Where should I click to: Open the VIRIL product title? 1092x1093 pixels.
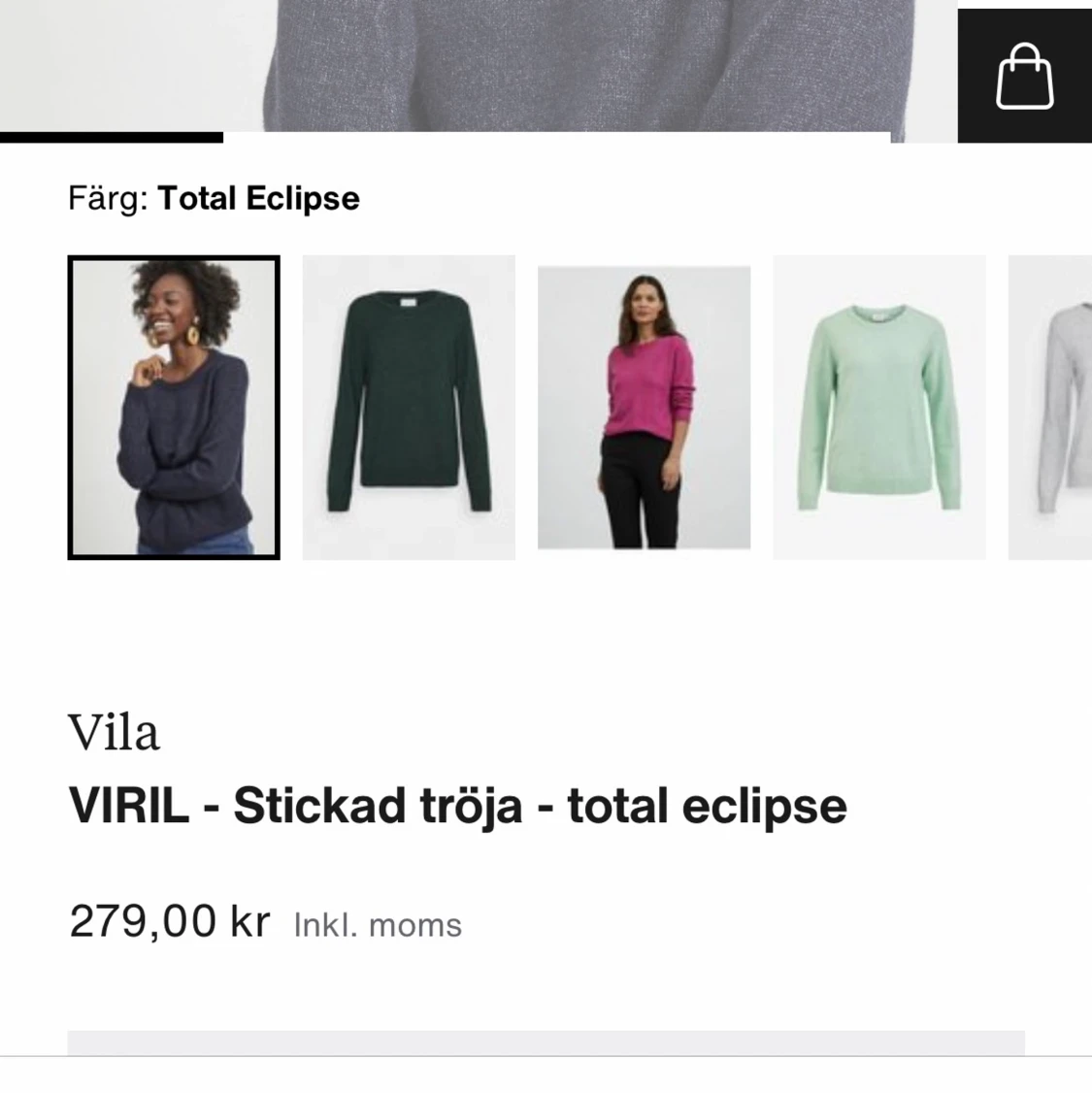click(456, 805)
